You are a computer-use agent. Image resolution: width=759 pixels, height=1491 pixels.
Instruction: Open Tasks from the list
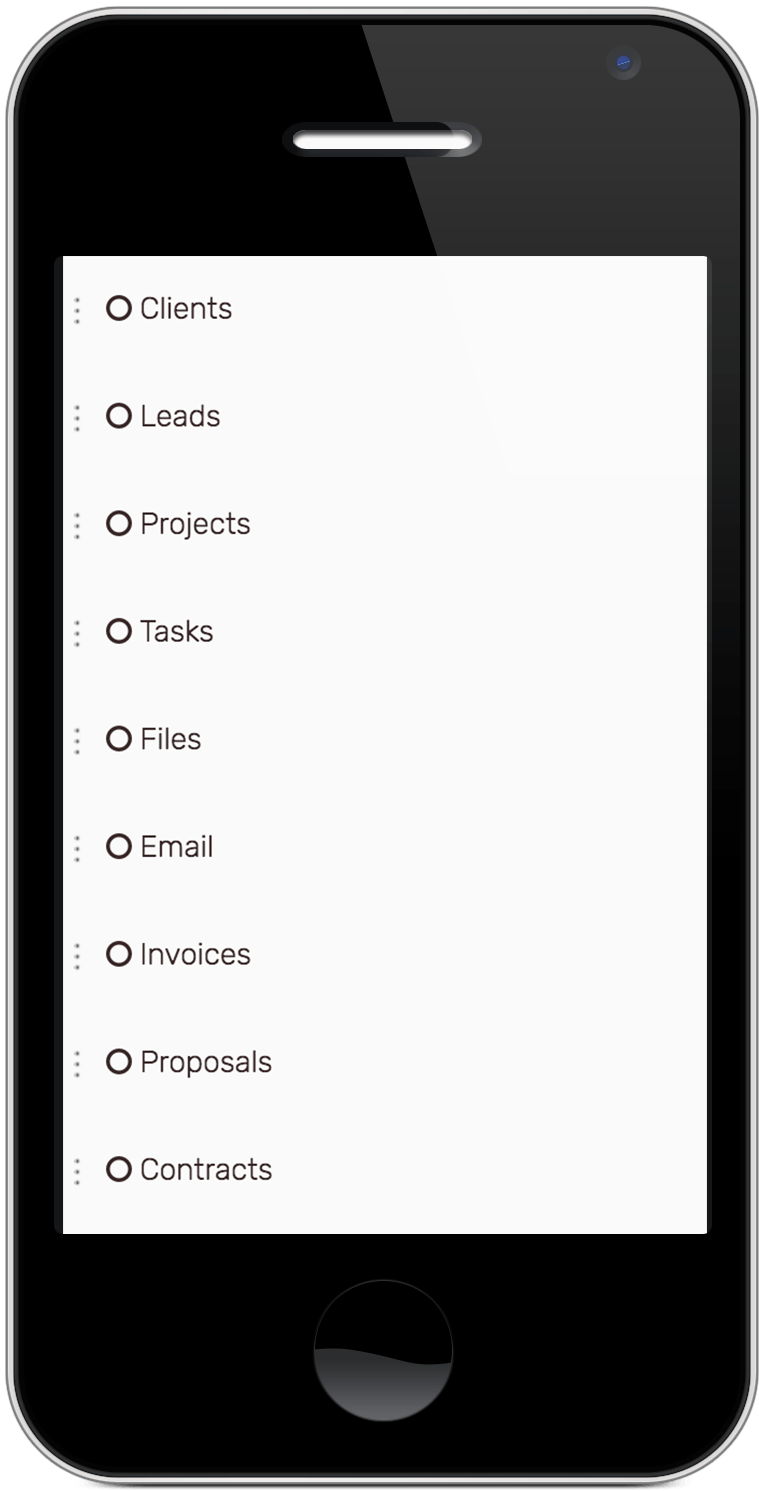(x=385, y=632)
